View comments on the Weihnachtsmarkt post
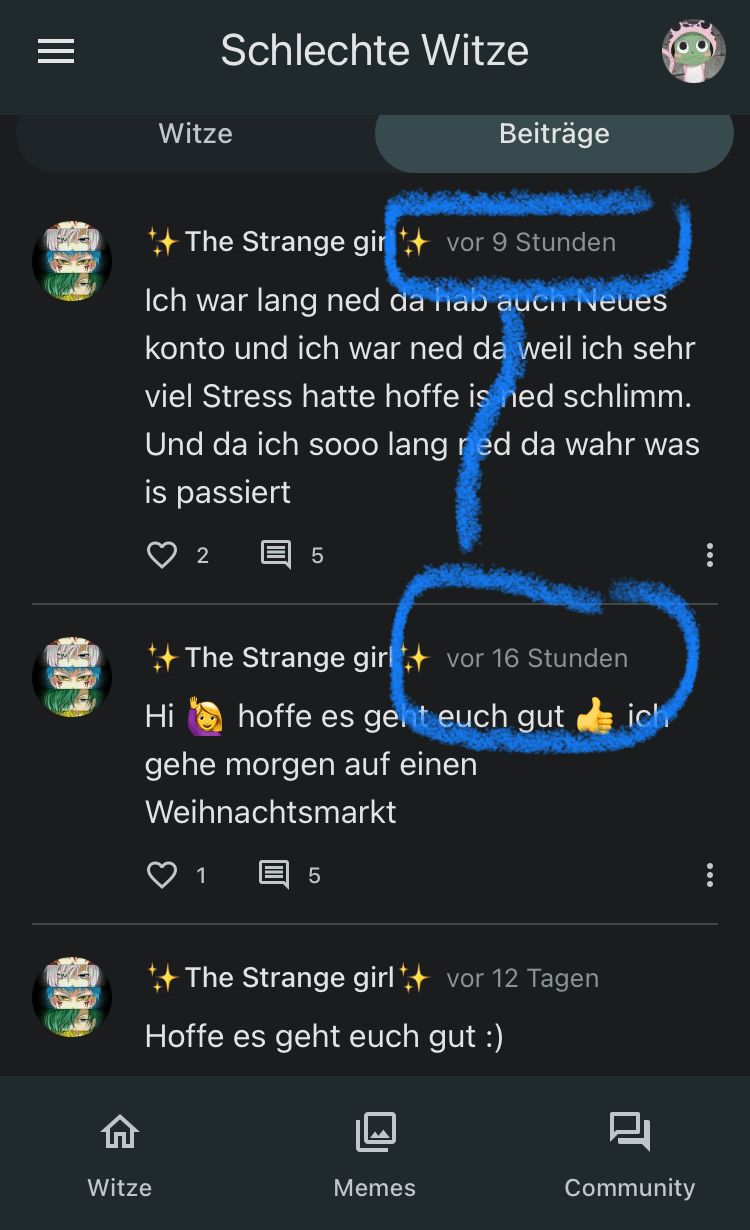Image resolution: width=750 pixels, height=1230 pixels. 274,875
